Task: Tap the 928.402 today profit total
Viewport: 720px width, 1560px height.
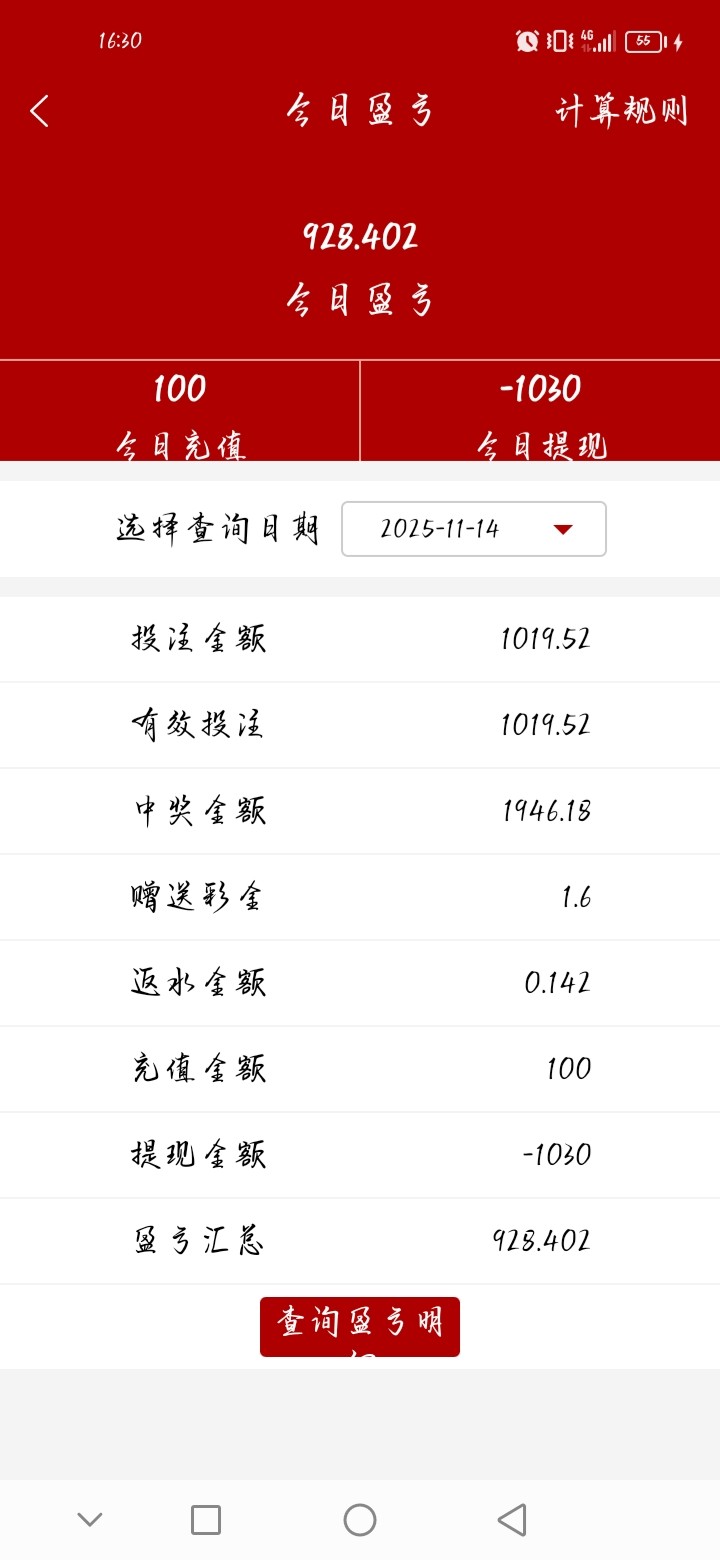Action: point(360,236)
